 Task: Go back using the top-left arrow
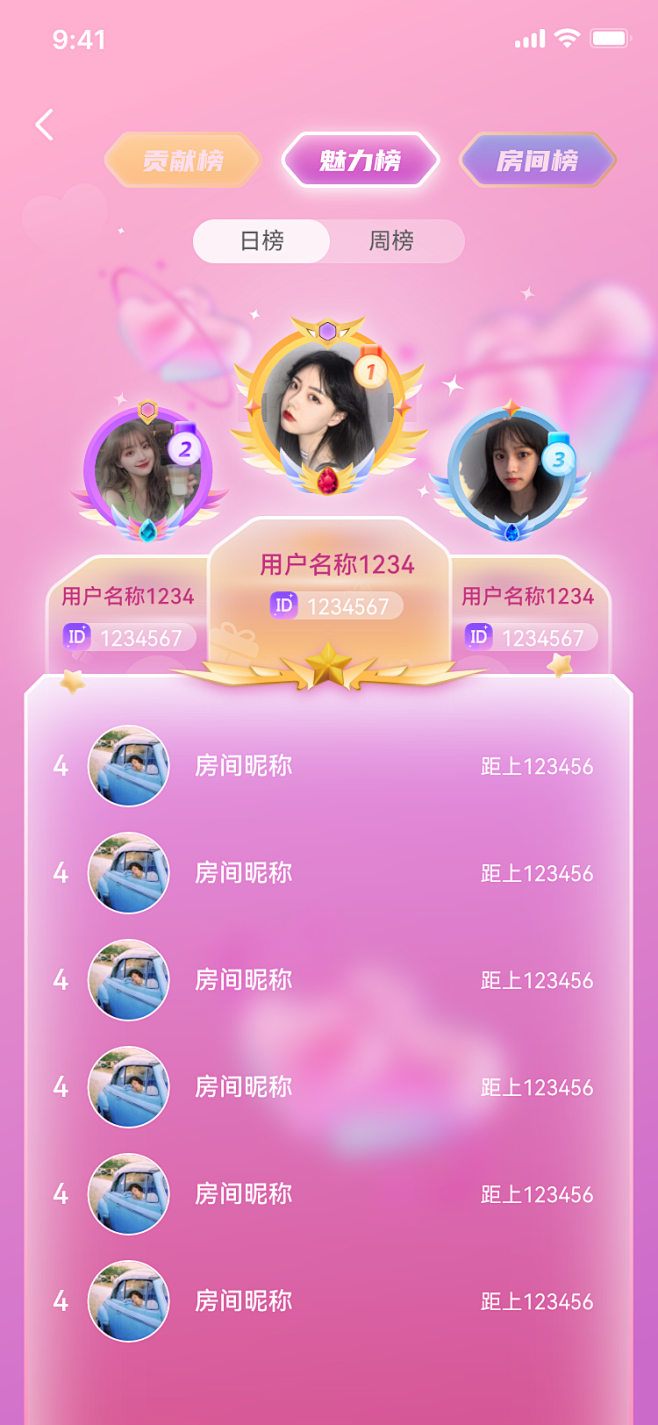[x=44, y=125]
